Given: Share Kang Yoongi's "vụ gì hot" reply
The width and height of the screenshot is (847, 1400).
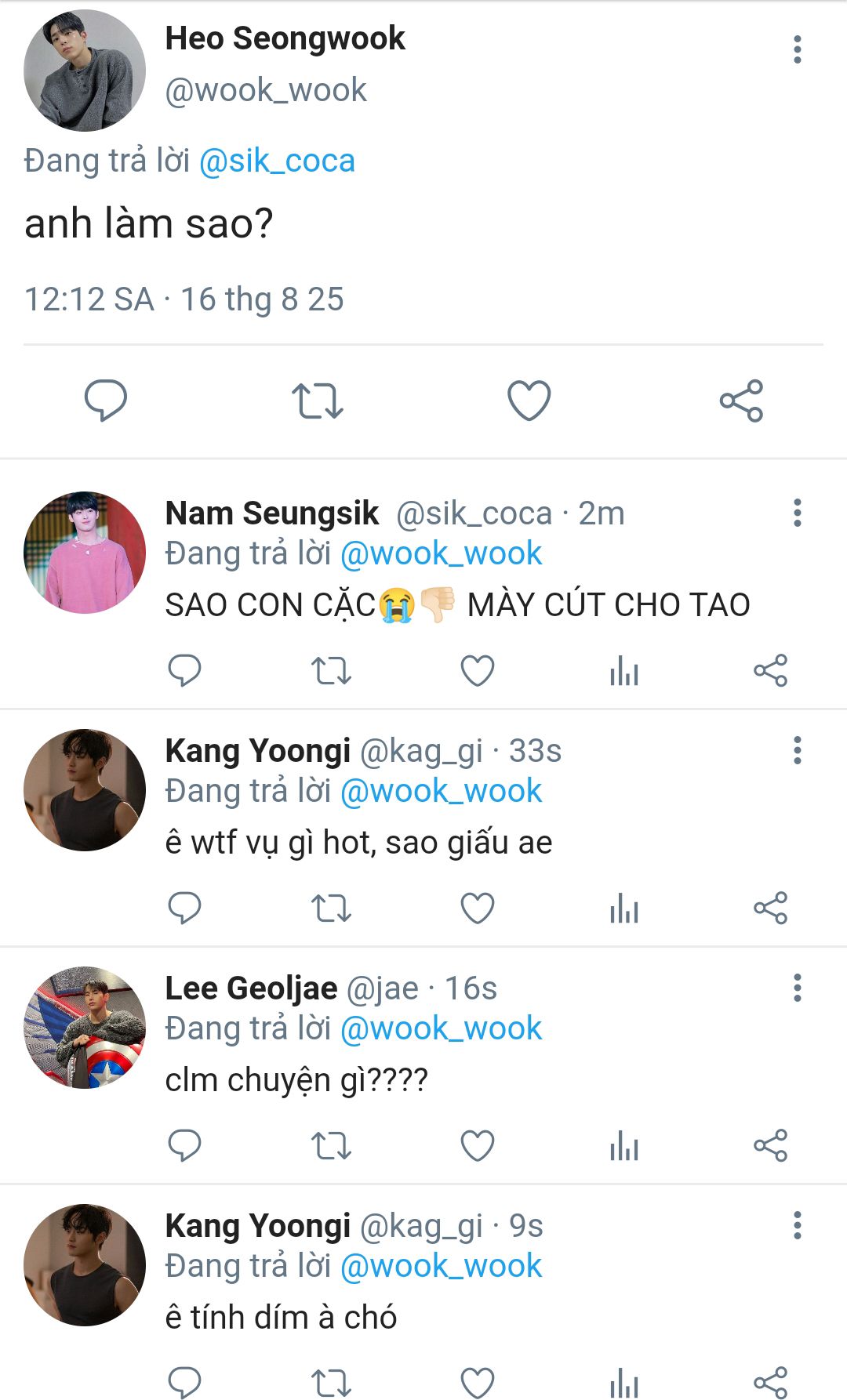Looking at the screenshot, I should point(770,909).
